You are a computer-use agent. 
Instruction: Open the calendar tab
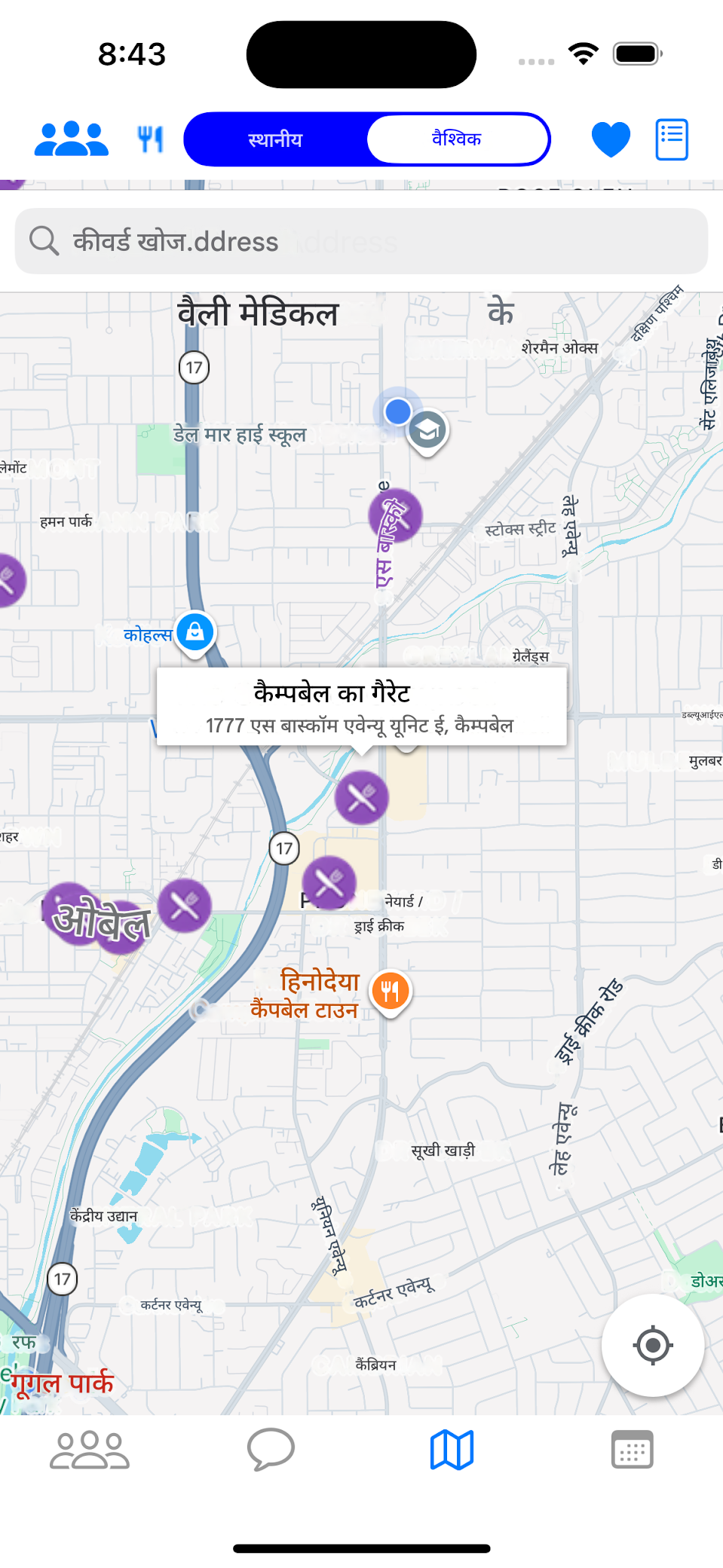click(x=632, y=1450)
